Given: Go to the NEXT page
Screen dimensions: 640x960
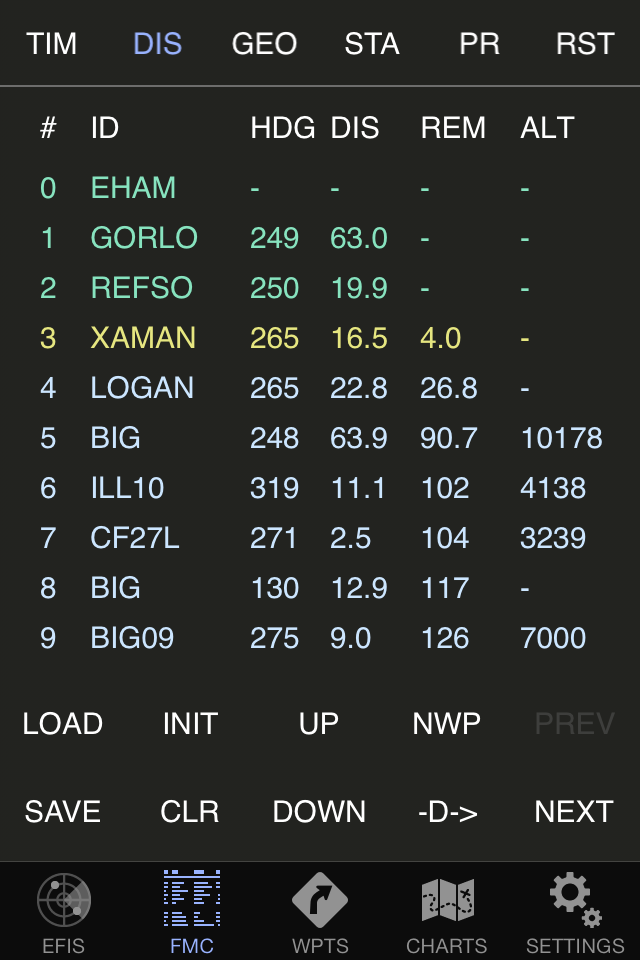Looking at the screenshot, I should pos(574,811).
